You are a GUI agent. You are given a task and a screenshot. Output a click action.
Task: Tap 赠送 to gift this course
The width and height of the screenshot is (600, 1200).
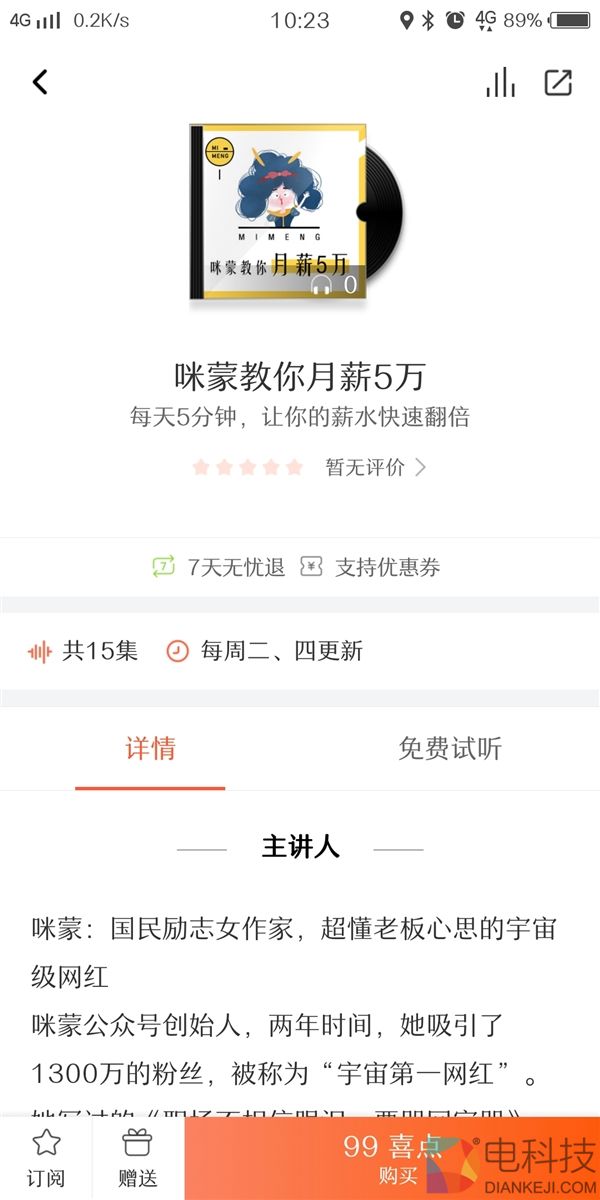coord(137,1158)
